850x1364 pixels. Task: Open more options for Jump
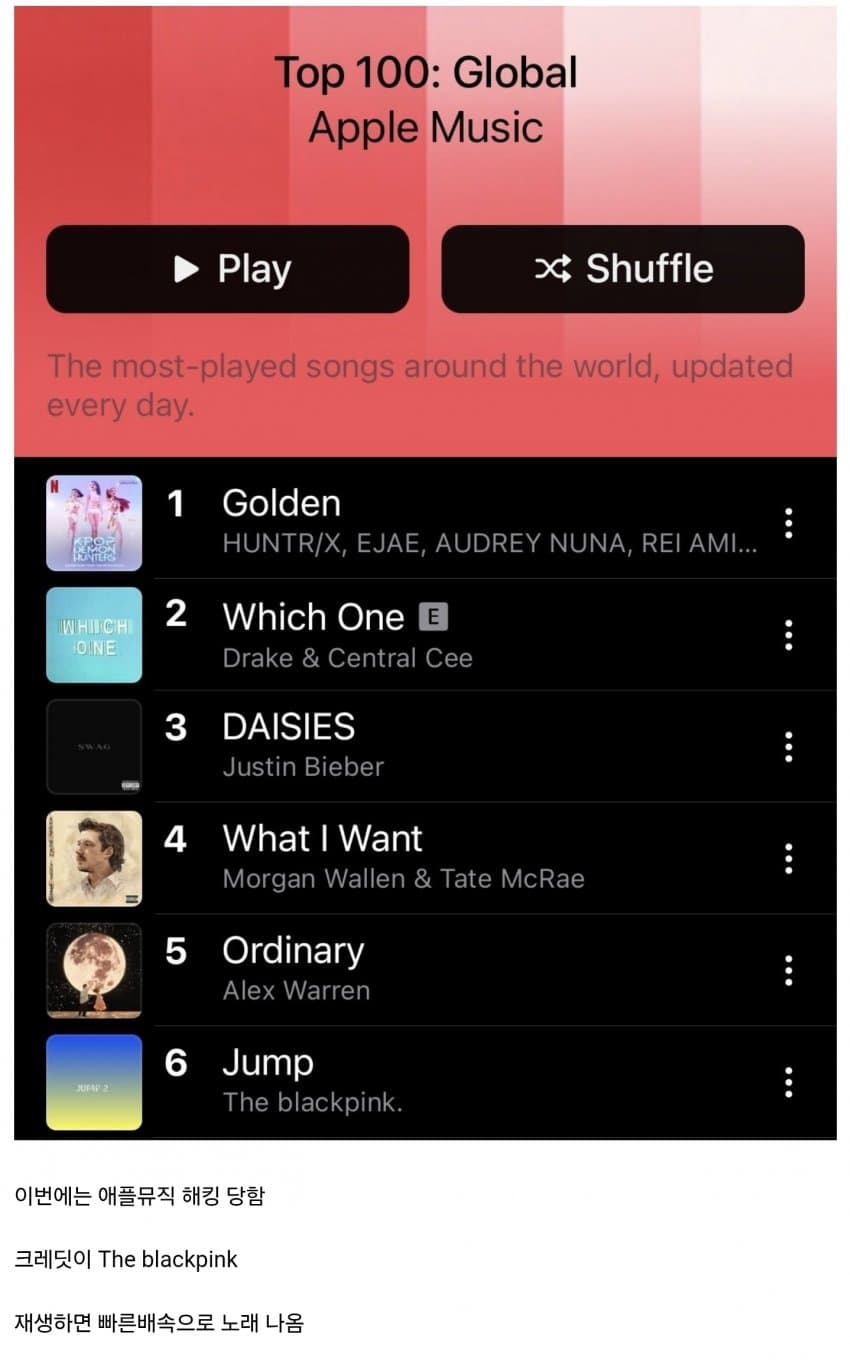789,1082
